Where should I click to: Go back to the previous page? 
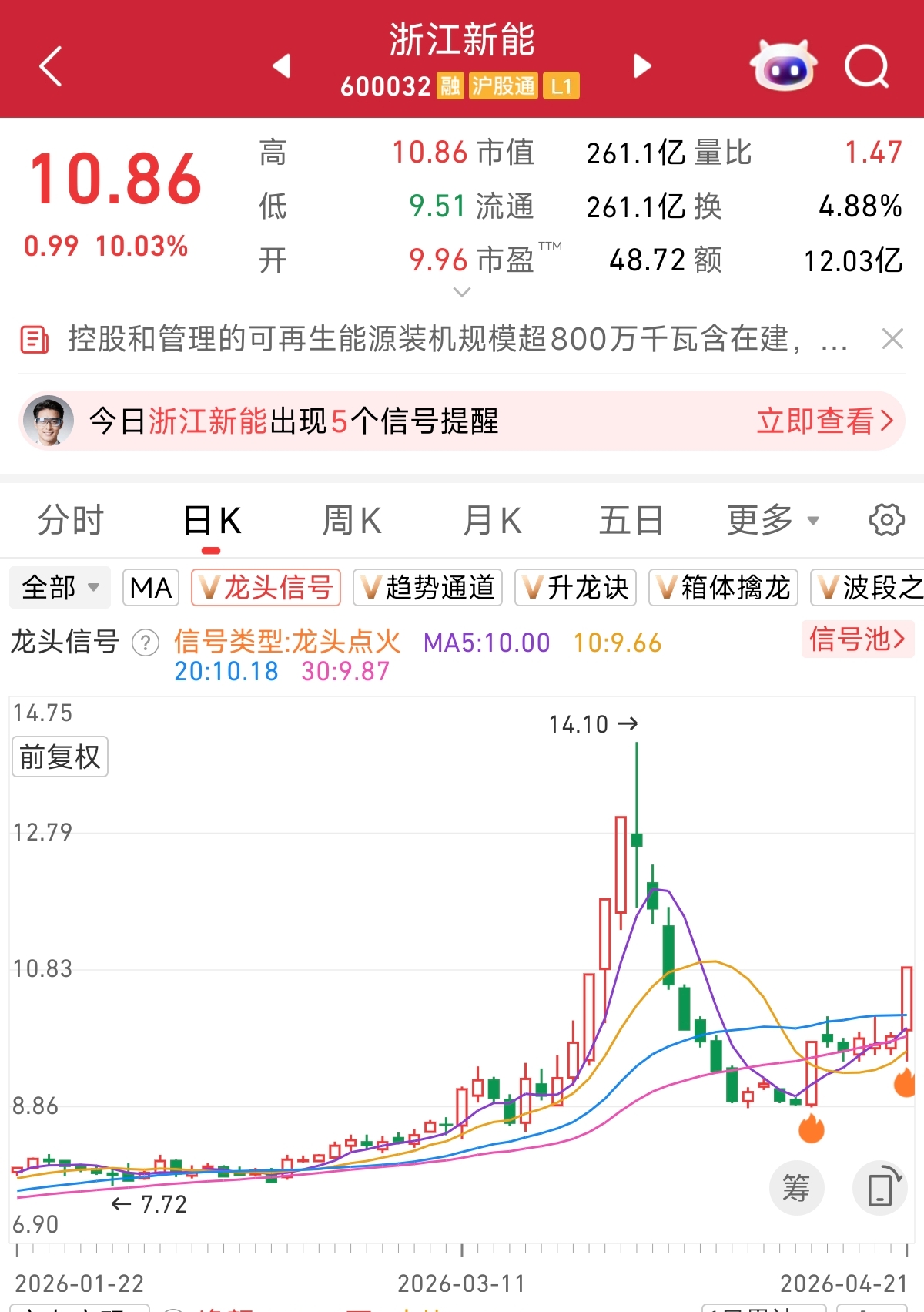(x=51, y=66)
